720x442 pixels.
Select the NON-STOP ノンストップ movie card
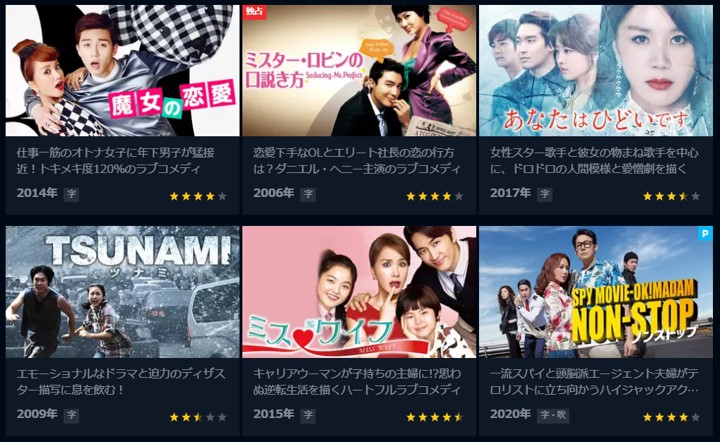point(596,292)
